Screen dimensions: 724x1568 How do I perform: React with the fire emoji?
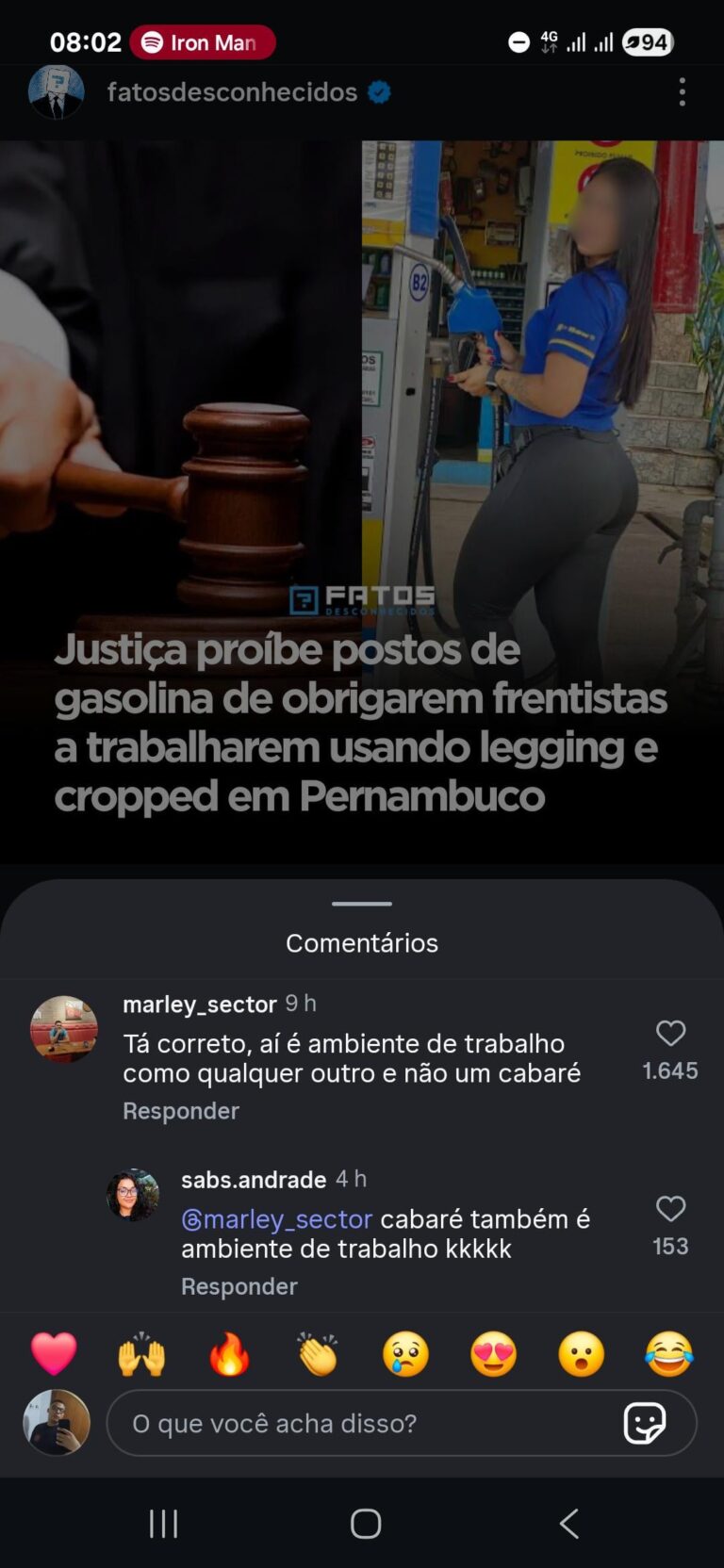[x=229, y=1355]
